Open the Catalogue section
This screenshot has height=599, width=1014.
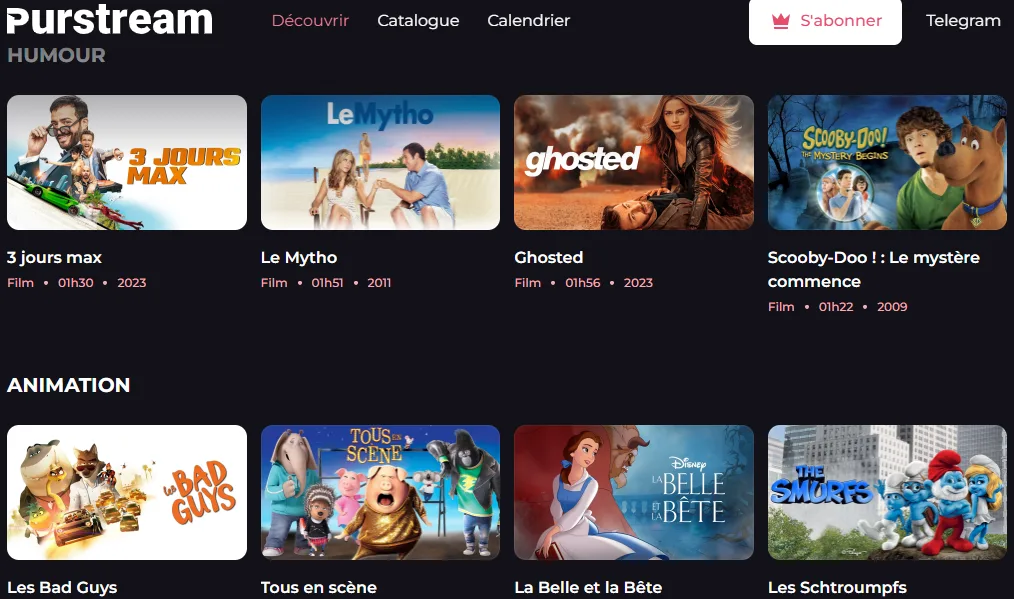coord(418,20)
